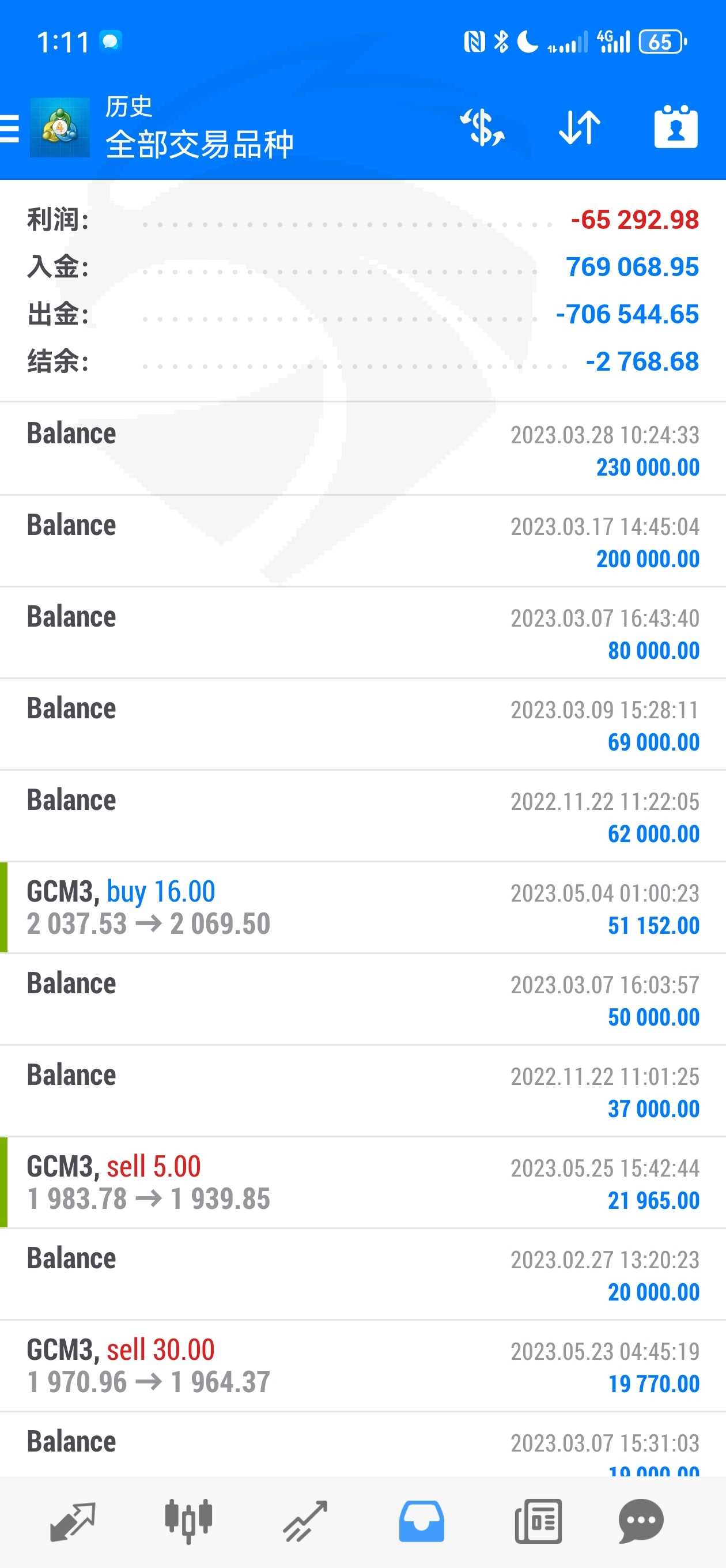Switch to the trade tab

305,1521
